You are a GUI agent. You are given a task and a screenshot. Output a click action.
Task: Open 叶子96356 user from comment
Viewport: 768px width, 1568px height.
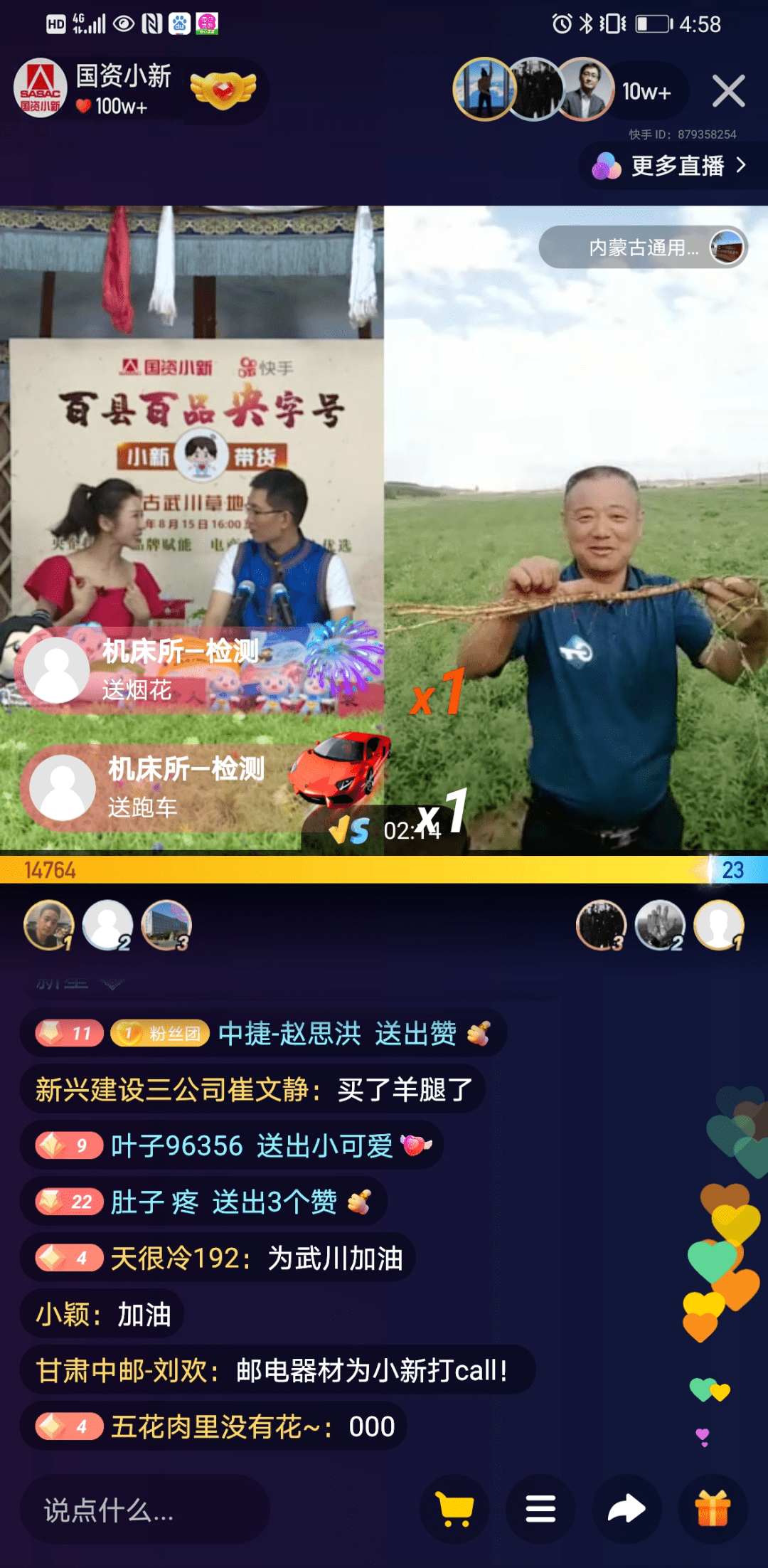click(177, 1146)
